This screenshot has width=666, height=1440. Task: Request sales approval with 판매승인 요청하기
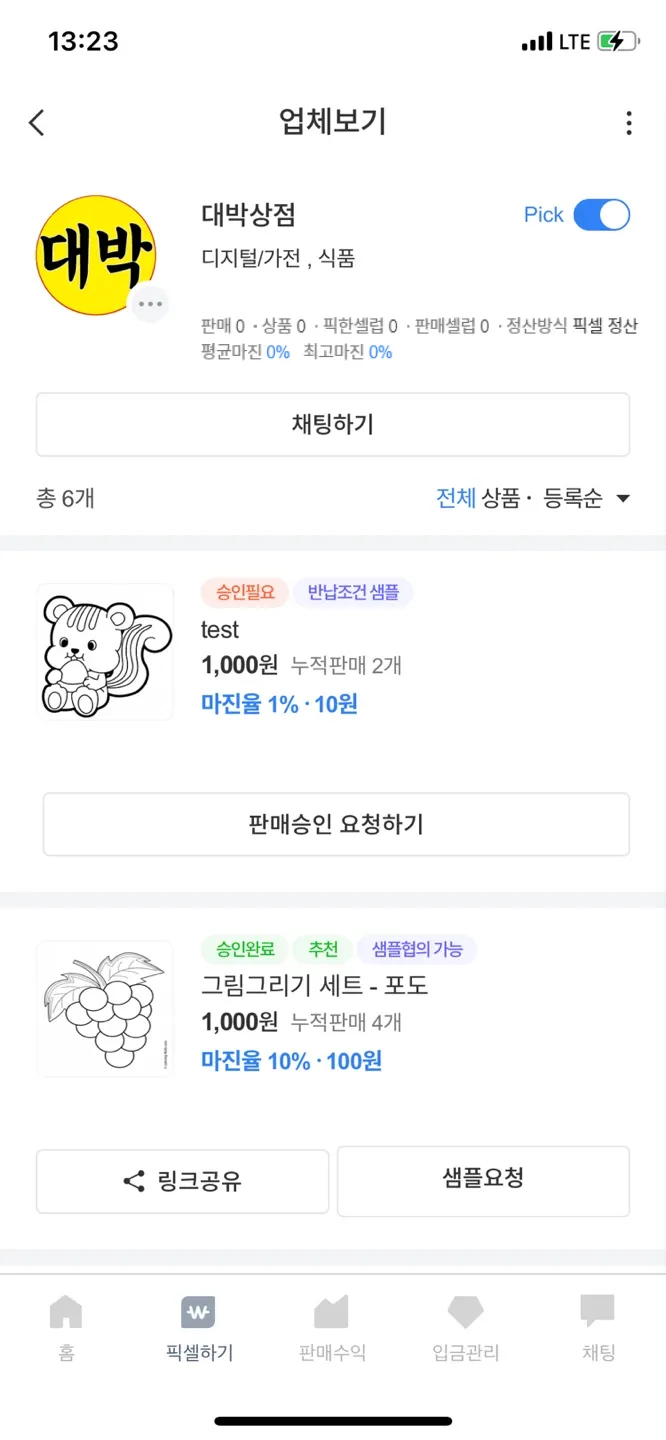tap(336, 824)
